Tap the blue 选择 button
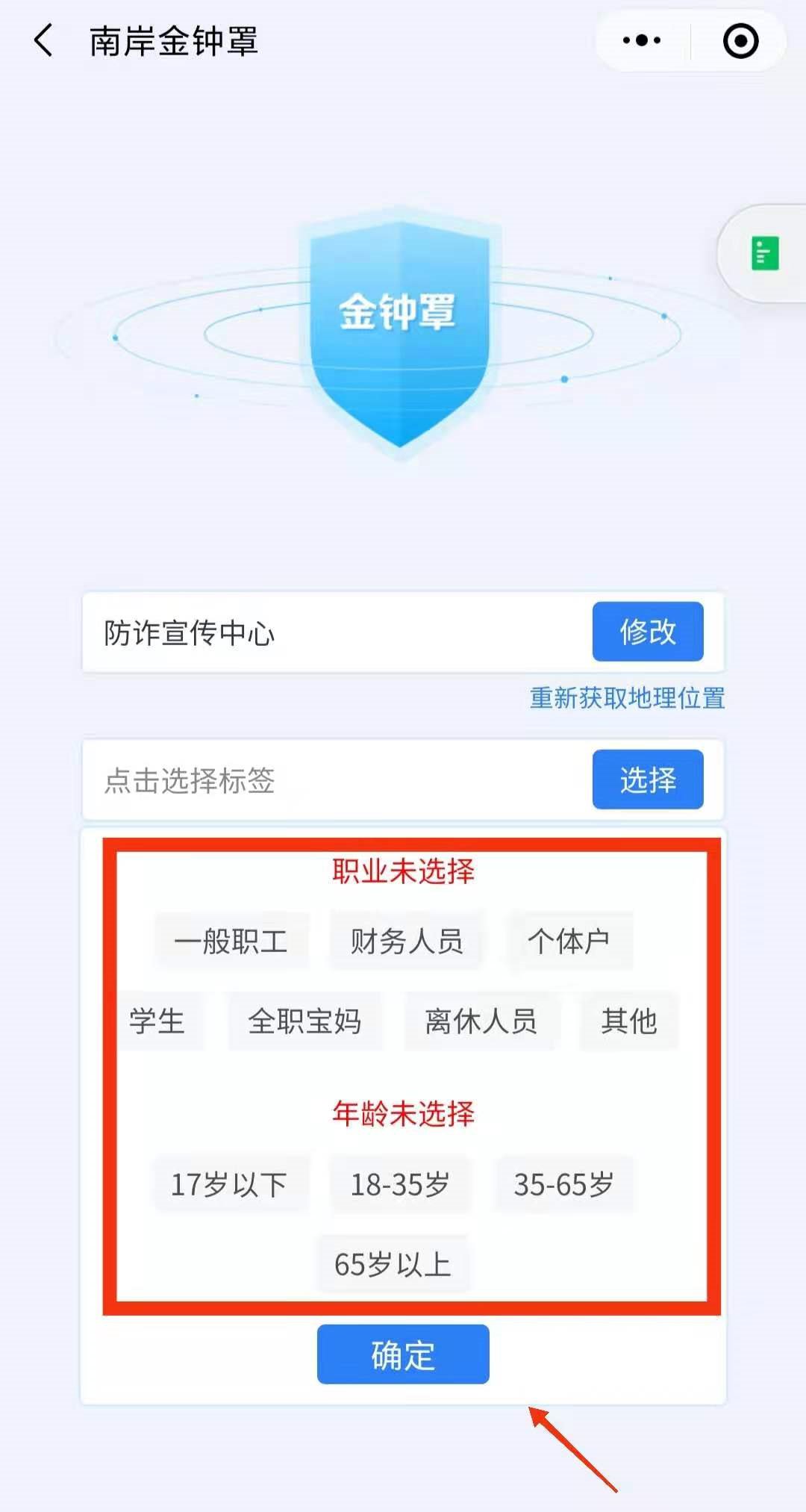This screenshot has height=1512, width=806. (x=647, y=780)
